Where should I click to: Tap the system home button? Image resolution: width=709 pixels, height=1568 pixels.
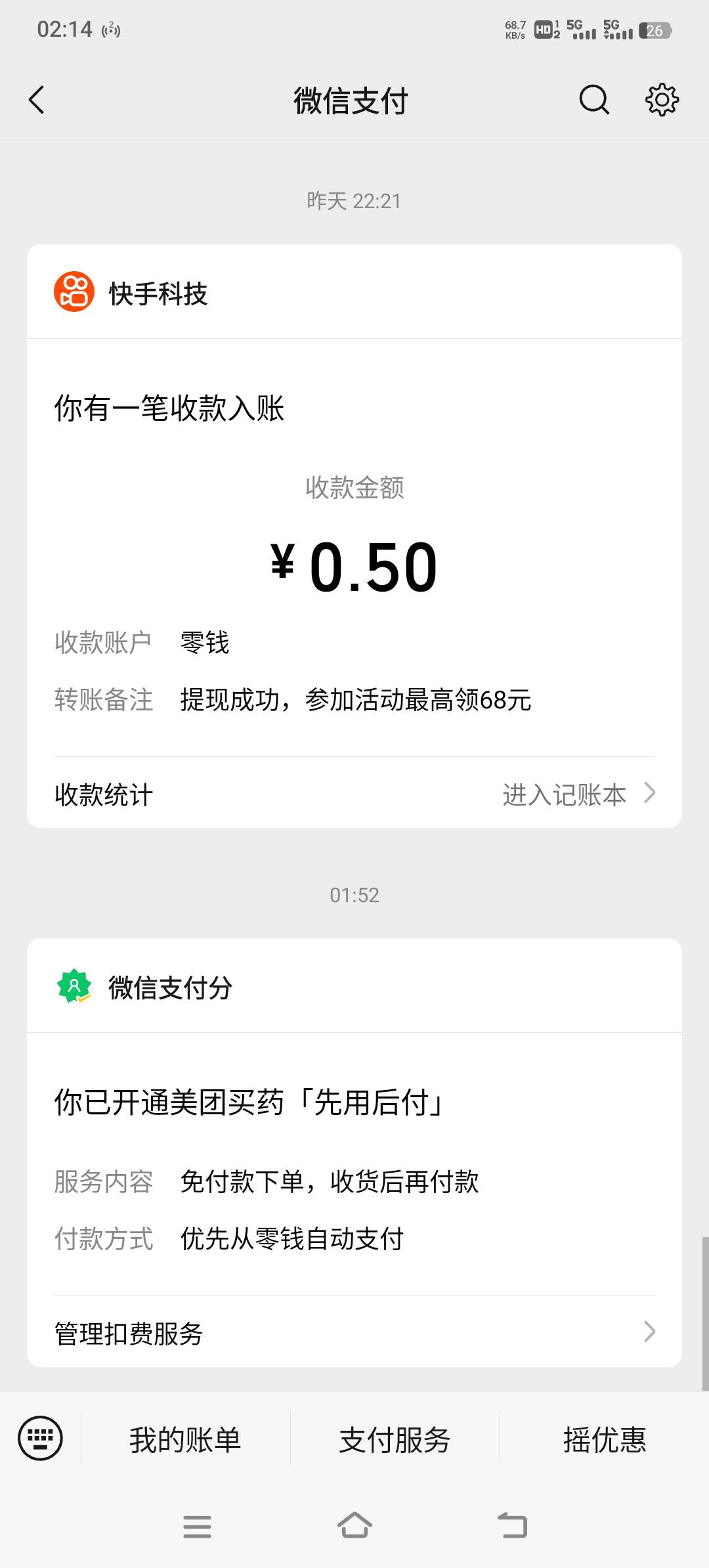point(354,1525)
